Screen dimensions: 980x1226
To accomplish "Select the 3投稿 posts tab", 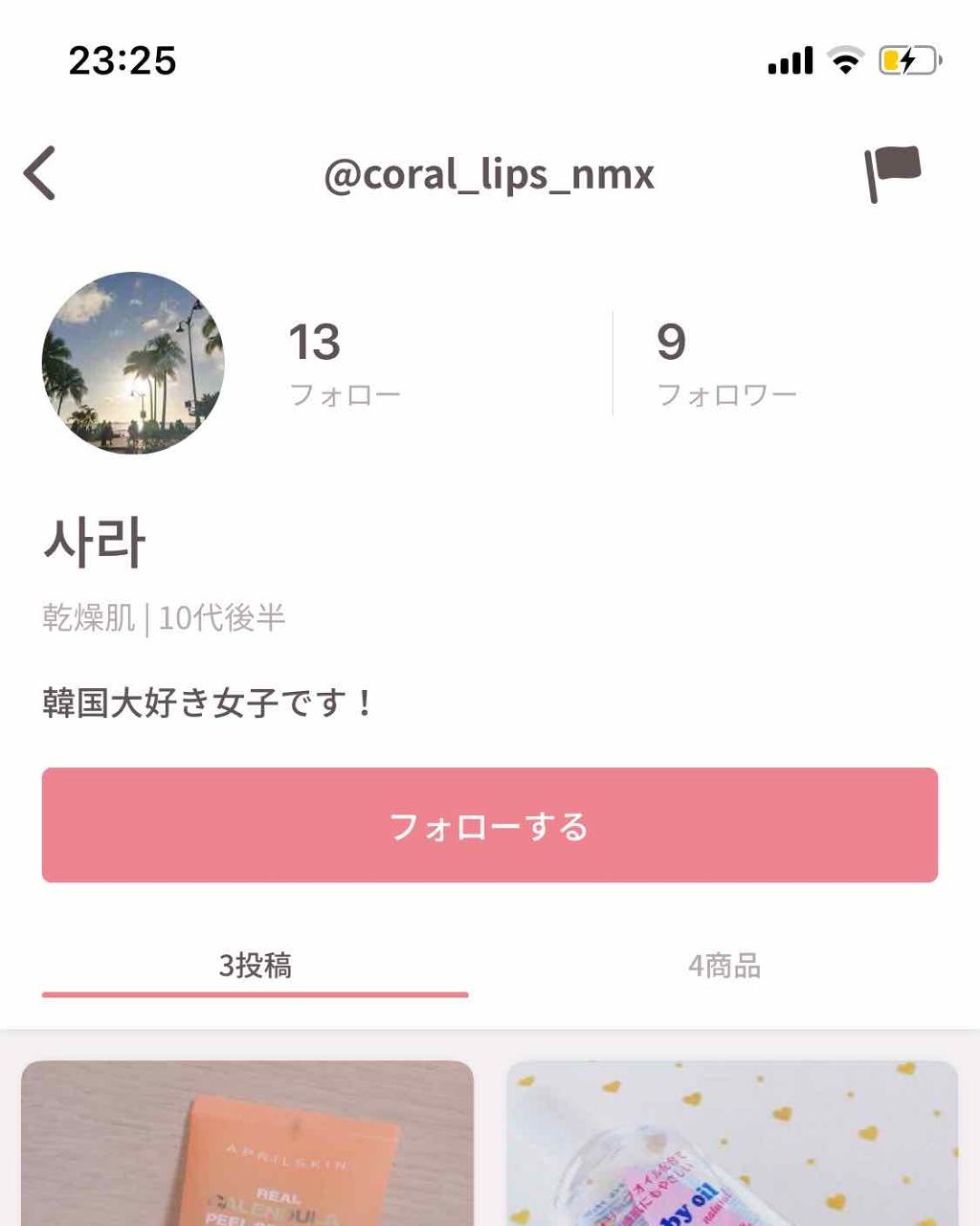I will point(252,967).
